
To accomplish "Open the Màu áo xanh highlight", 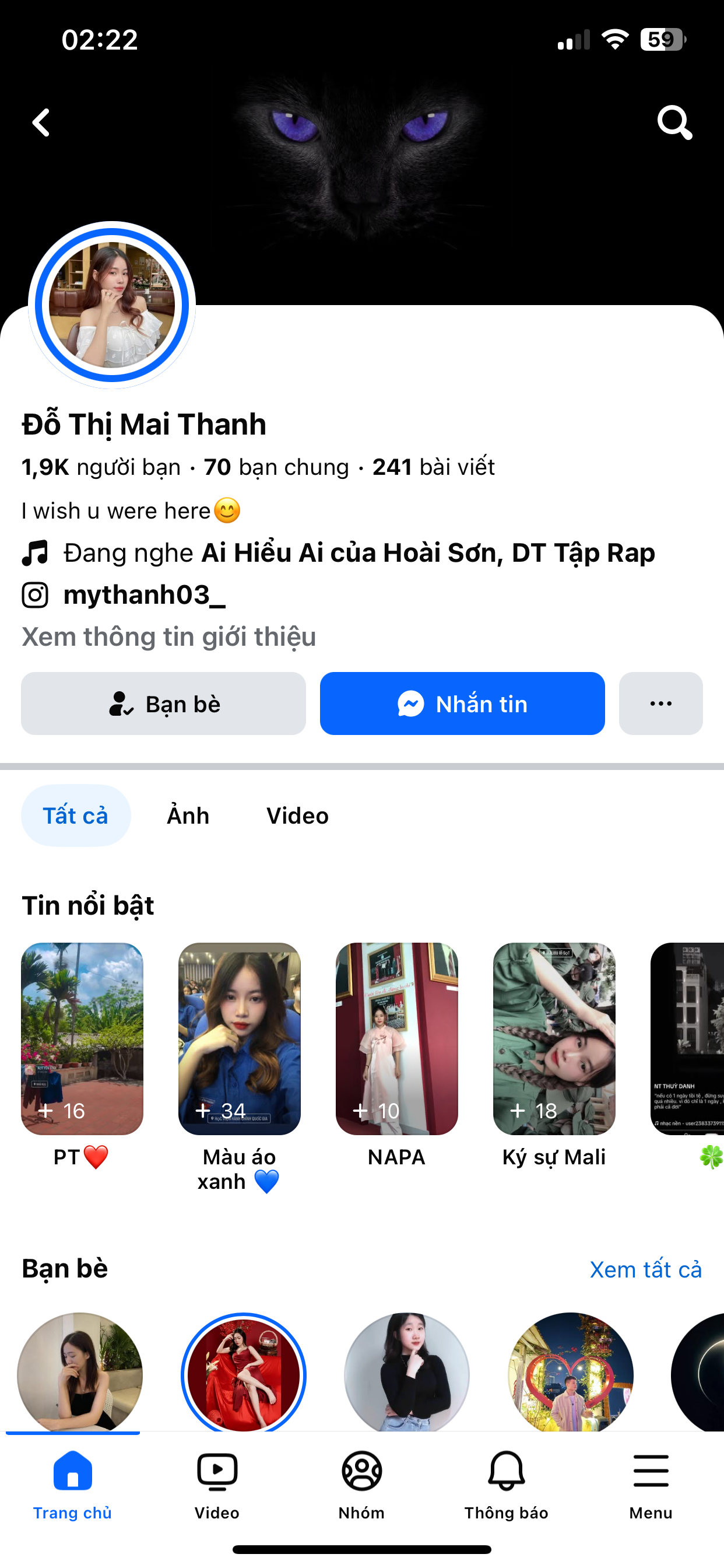I will click(x=239, y=1038).
